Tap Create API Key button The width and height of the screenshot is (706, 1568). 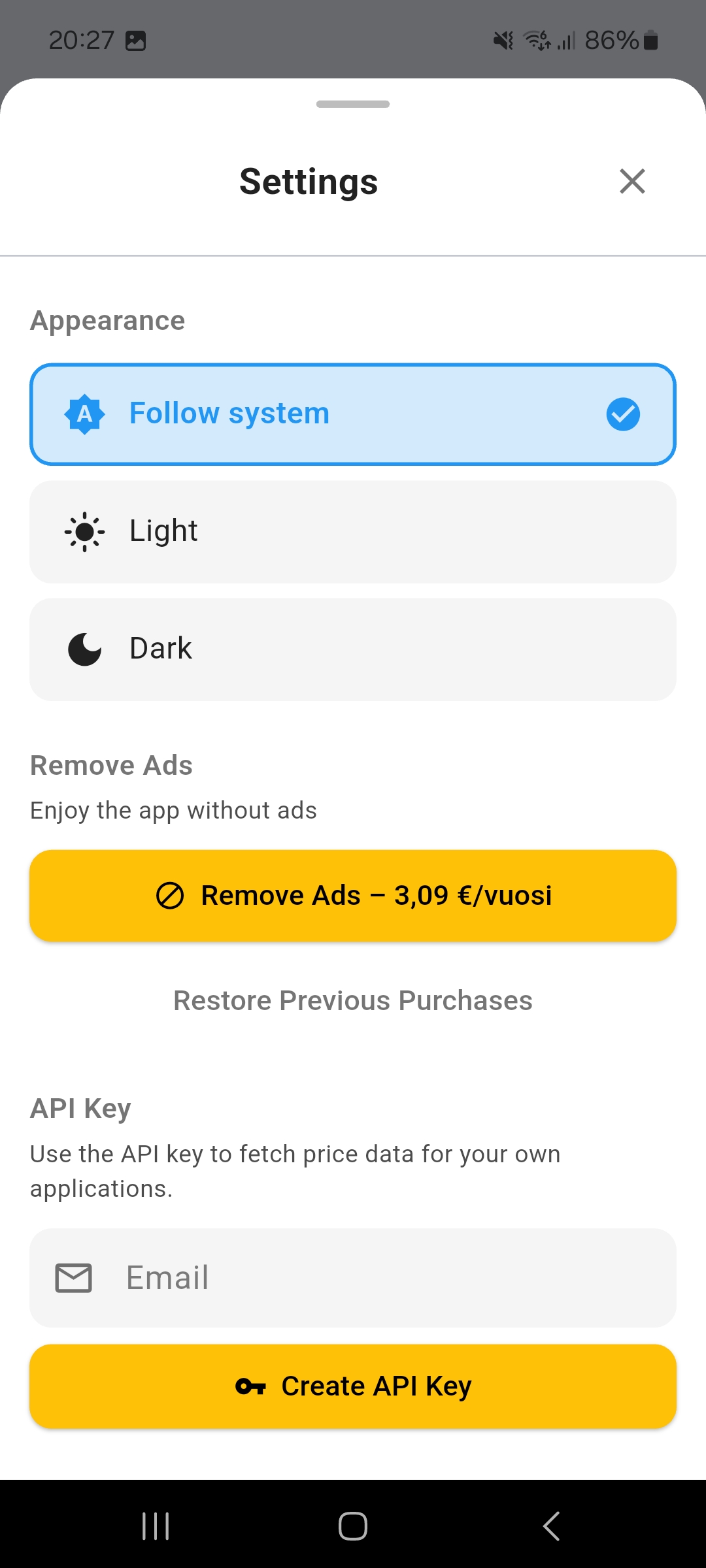click(x=353, y=1386)
